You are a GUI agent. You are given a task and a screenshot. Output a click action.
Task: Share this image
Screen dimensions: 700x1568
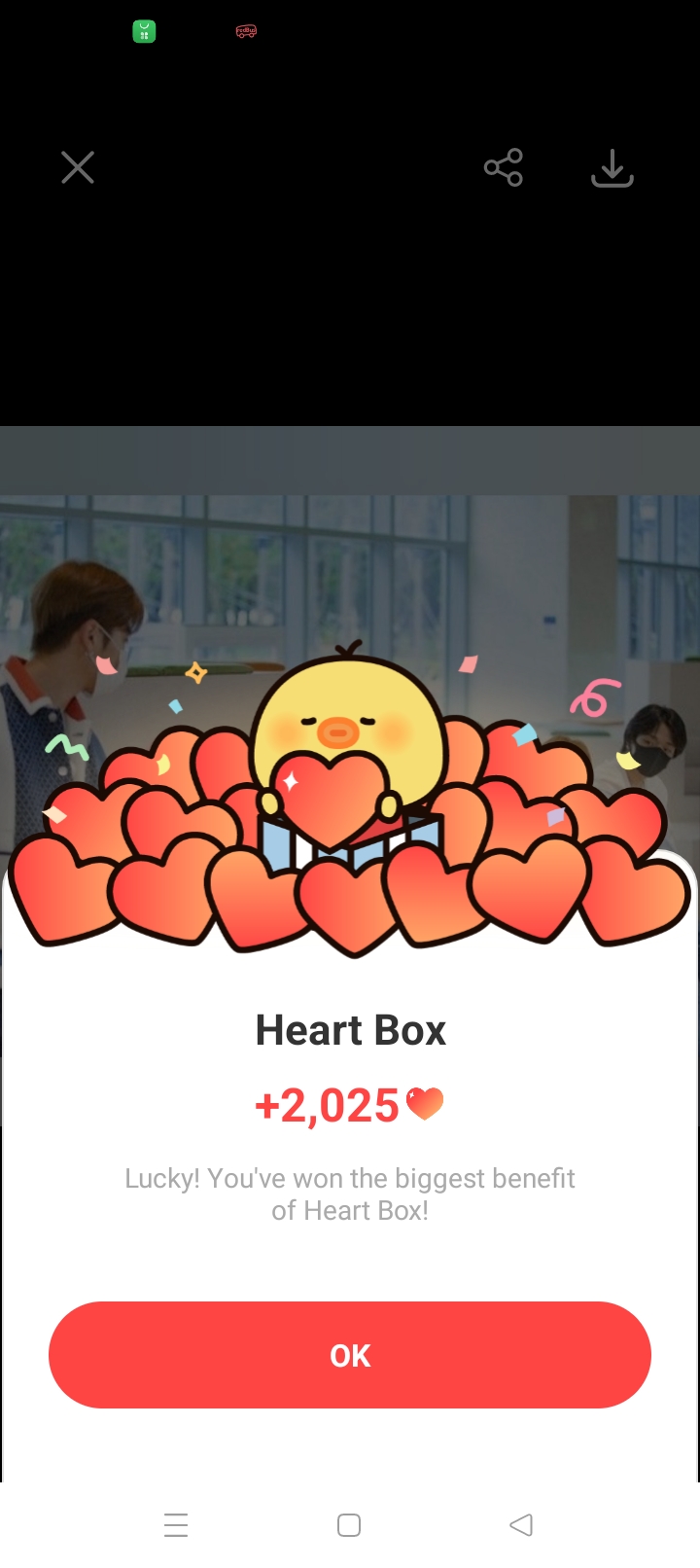(504, 167)
